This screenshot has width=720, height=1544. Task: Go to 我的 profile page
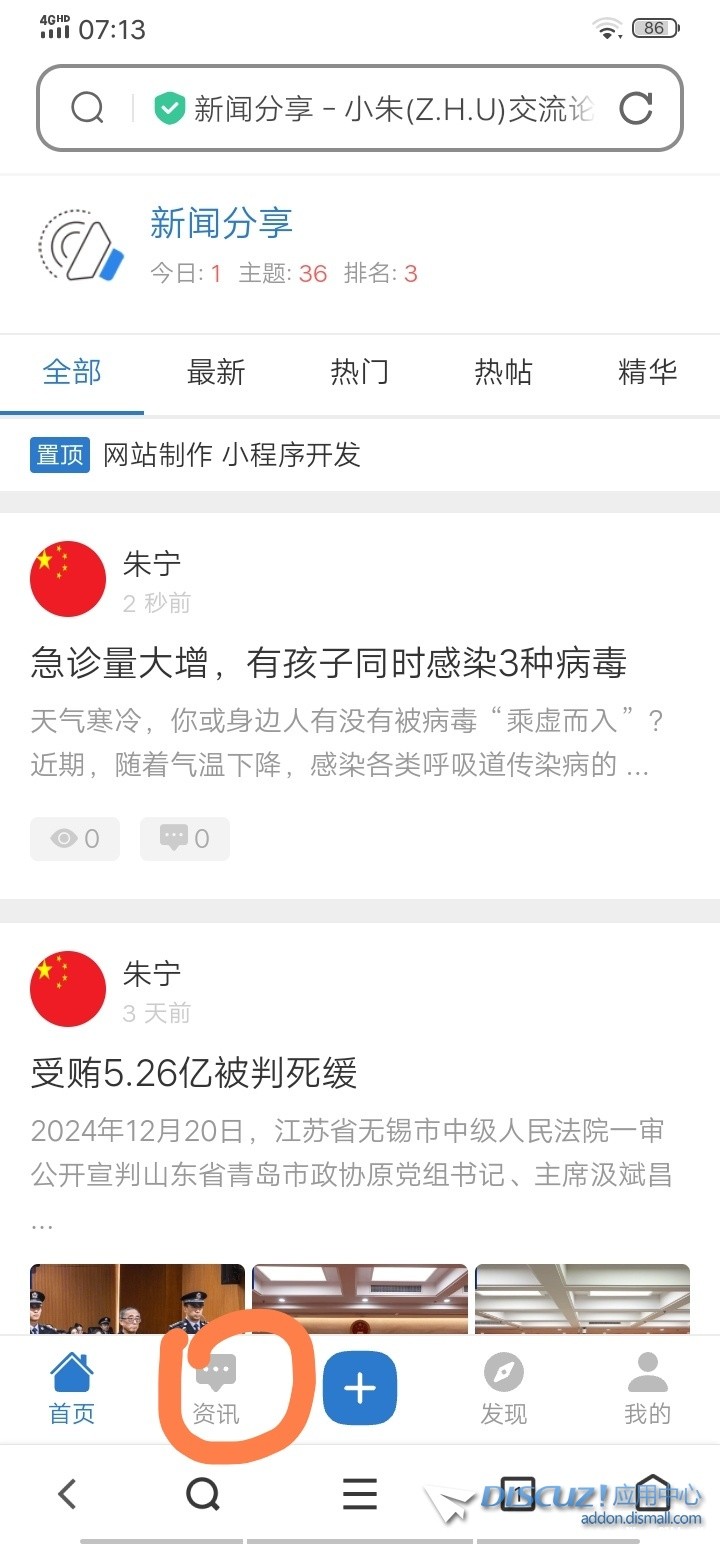tap(647, 1388)
